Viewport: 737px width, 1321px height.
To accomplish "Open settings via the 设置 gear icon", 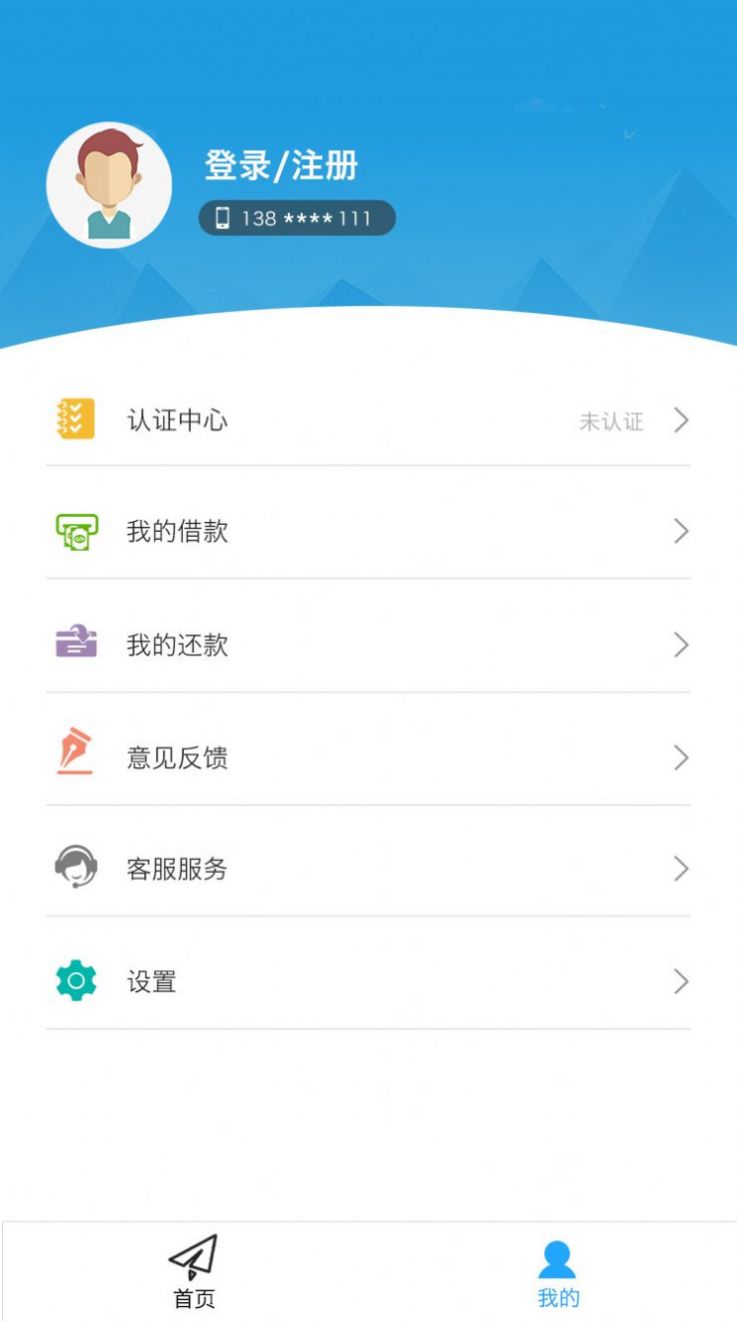I will pyautogui.click(x=76, y=981).
